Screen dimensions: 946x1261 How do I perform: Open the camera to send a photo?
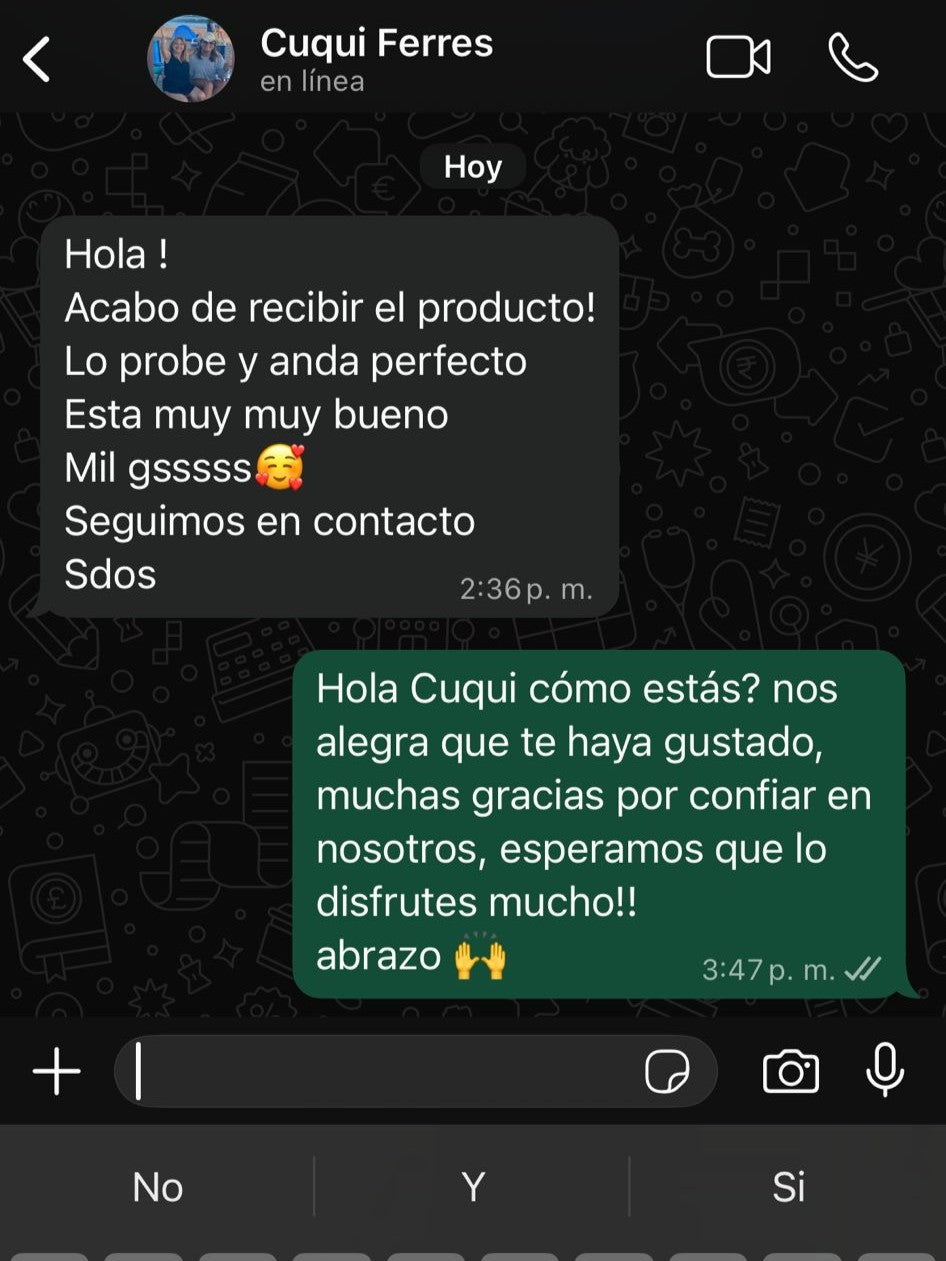point(790,1072)
